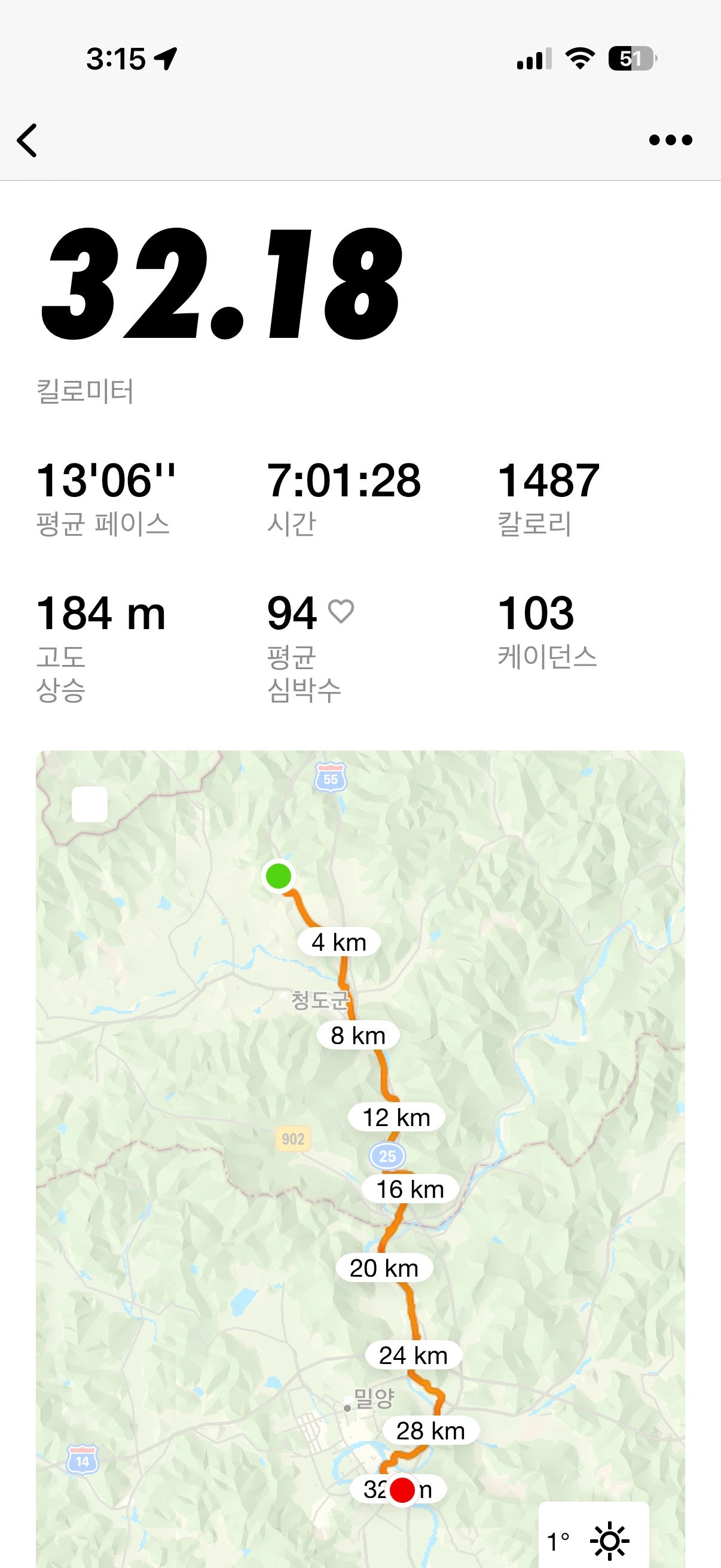
Task: Tap the white square button on map
Action: (x=90, y=804)
